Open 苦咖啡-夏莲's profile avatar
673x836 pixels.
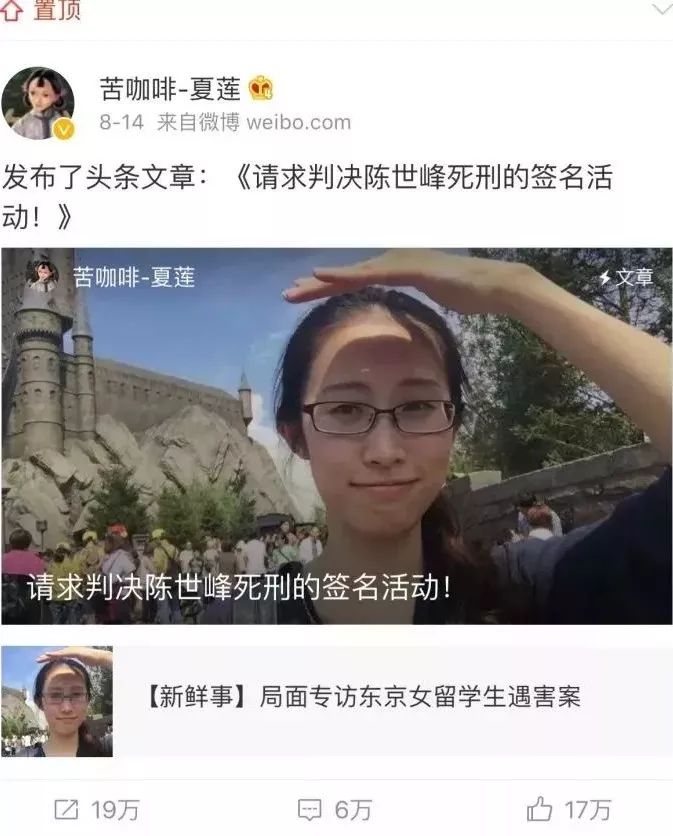click(38, 103)
